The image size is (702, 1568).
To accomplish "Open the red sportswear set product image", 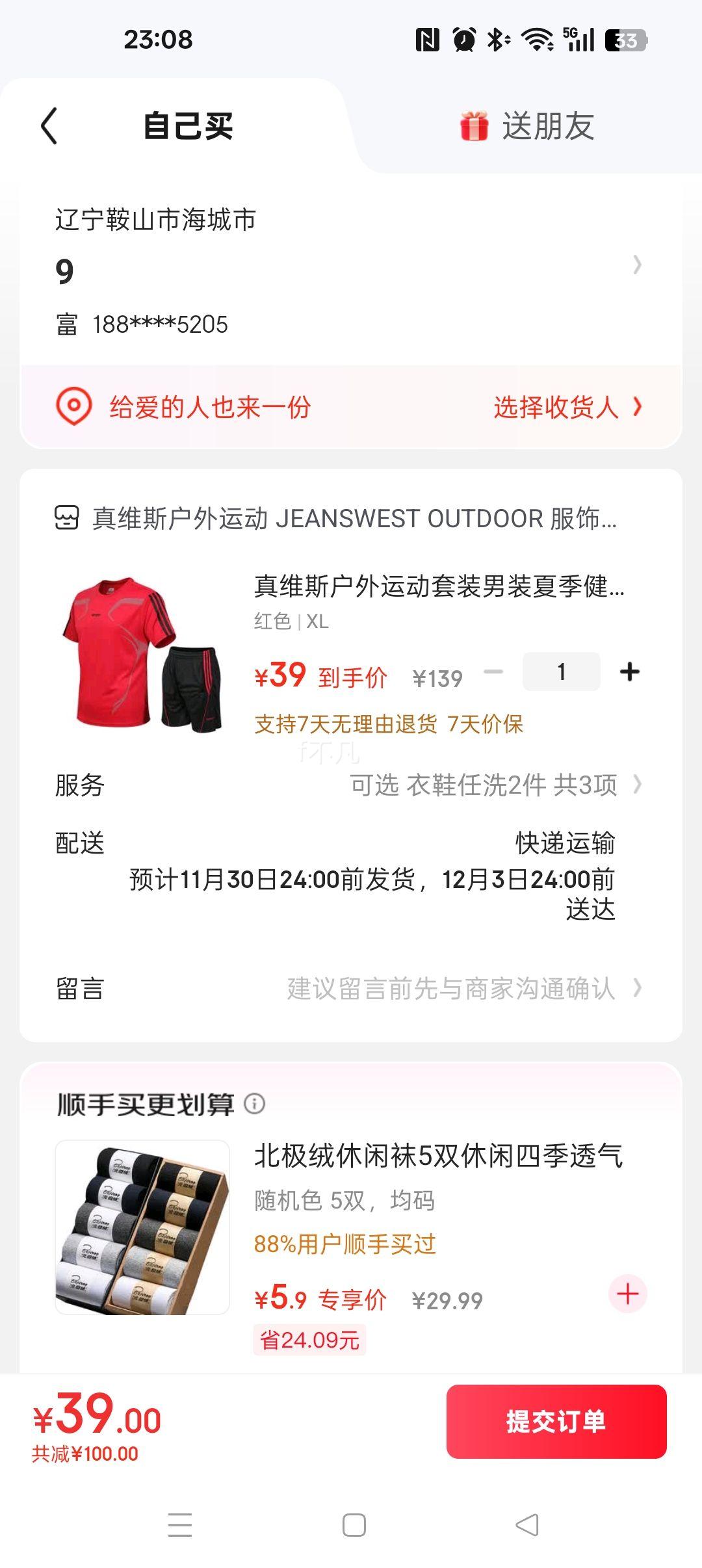I will [x=143, y=655].
